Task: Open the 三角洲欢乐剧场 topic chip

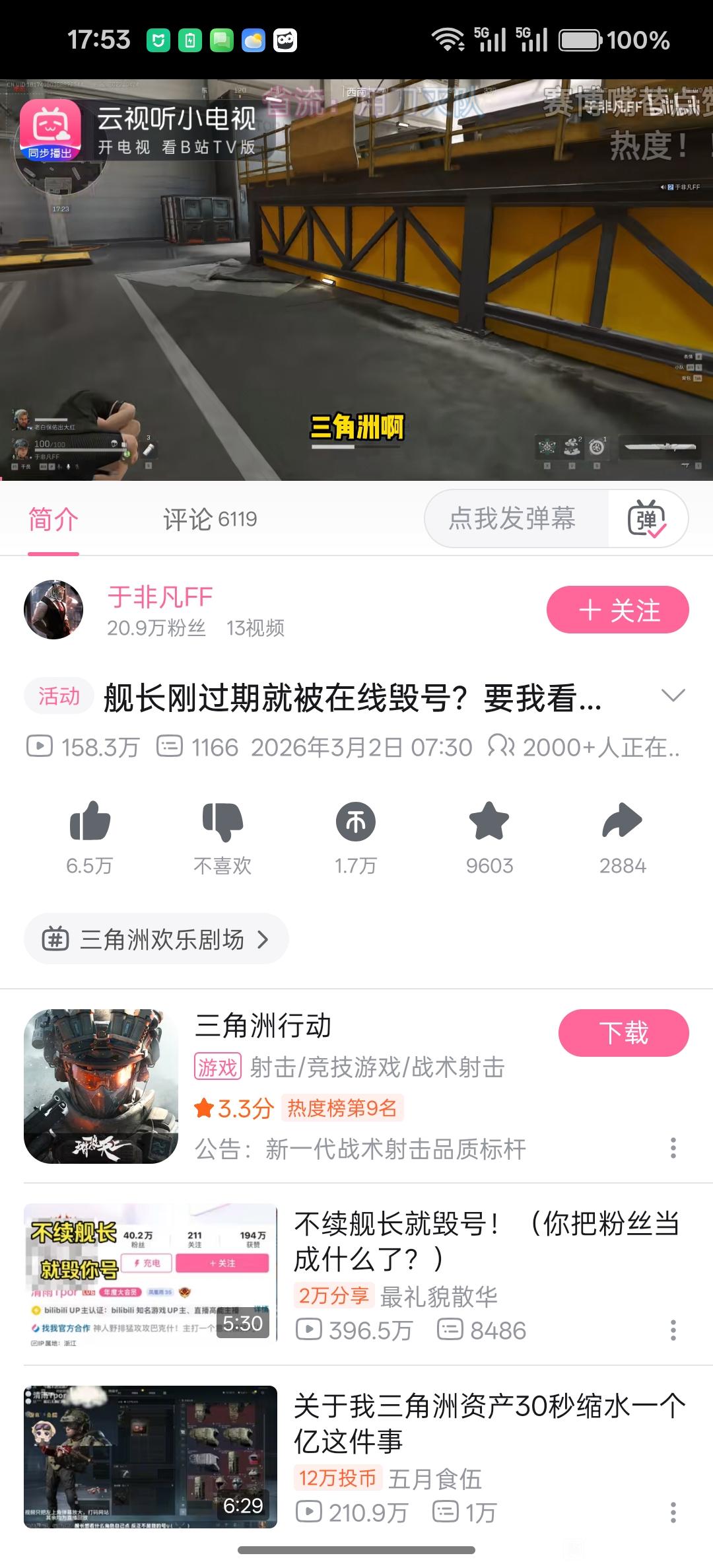Action: coord(156,939)
